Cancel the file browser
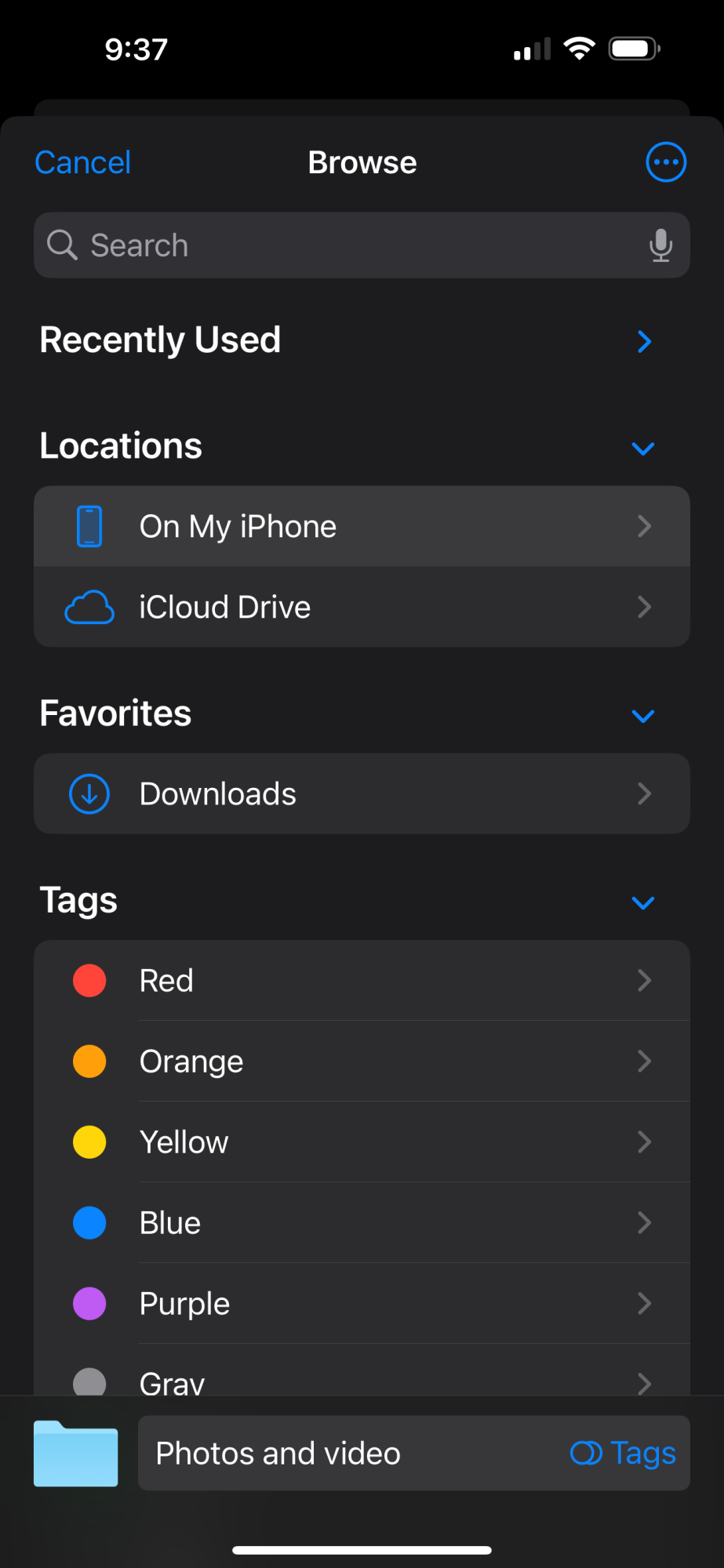724x1568 pixels. pos(82,163)
